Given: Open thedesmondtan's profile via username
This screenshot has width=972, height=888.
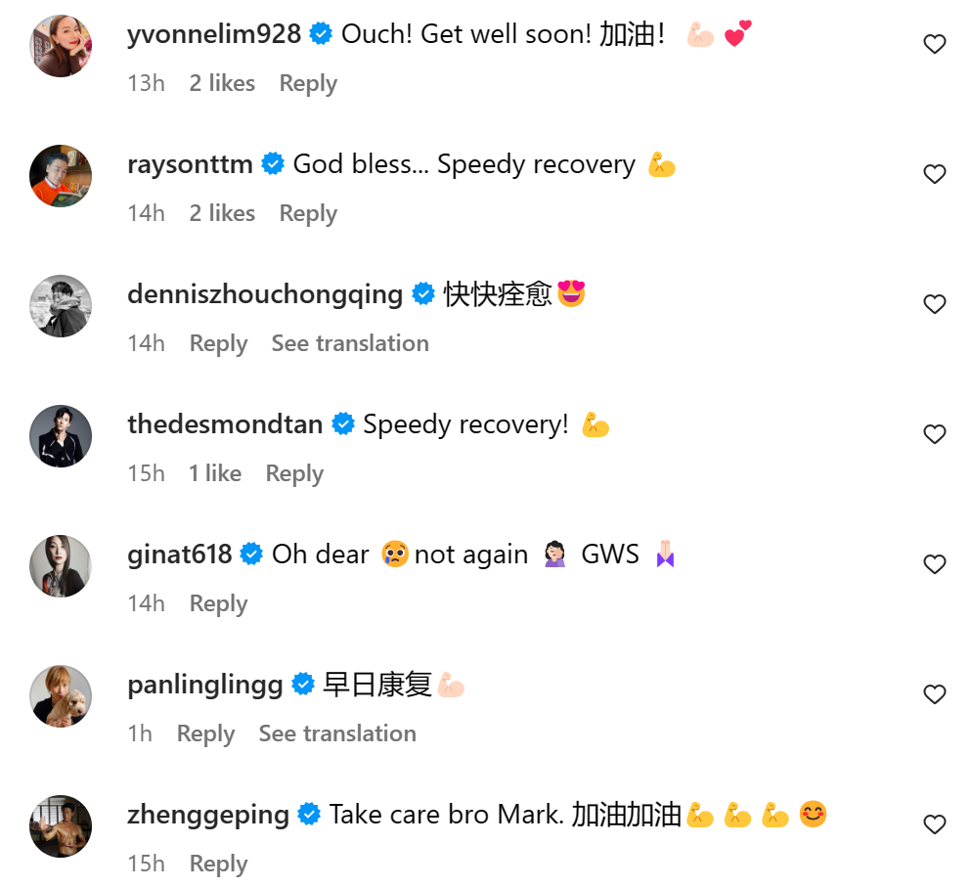Looking at the screenshot, I should [225, 424].
